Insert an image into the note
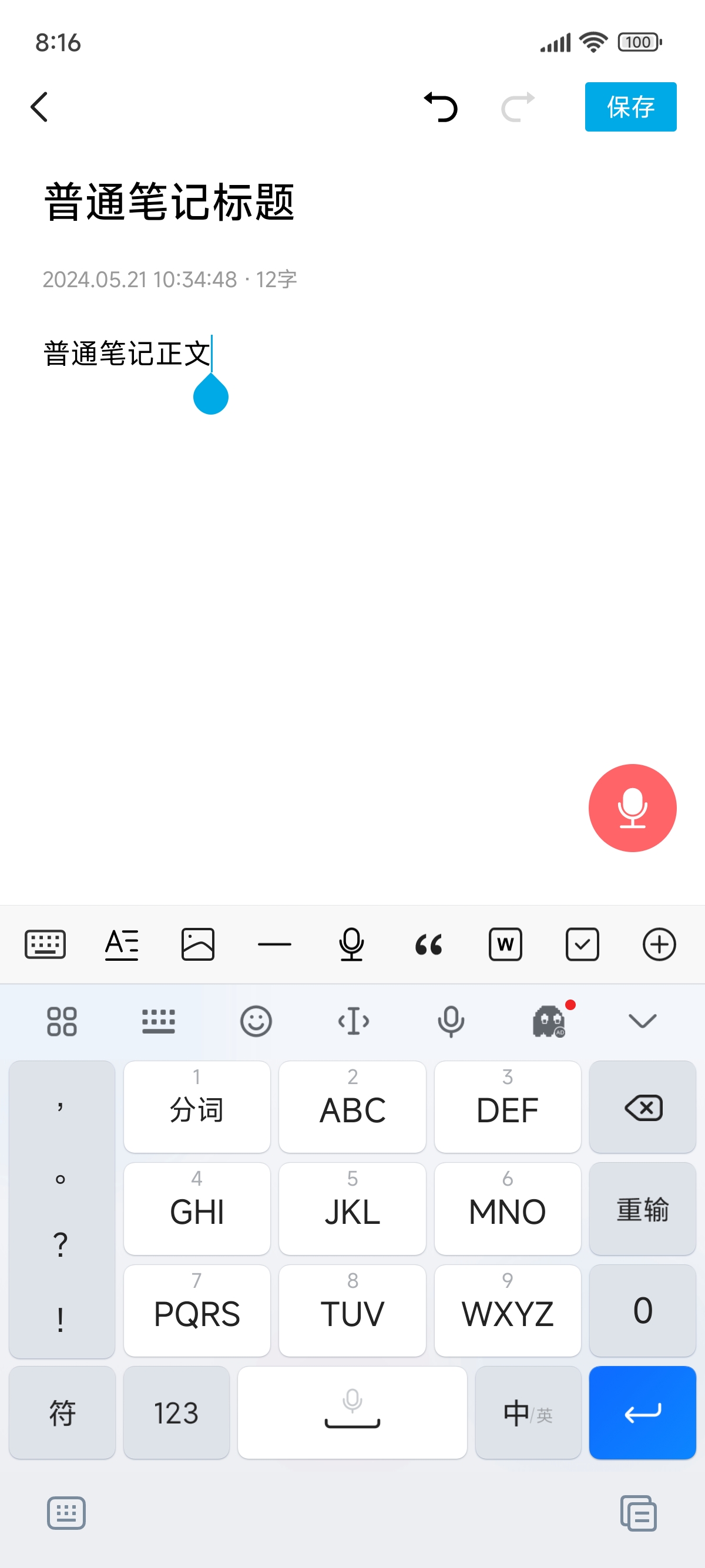Viewport: 705px width, 1568px height. coord(198,944)
